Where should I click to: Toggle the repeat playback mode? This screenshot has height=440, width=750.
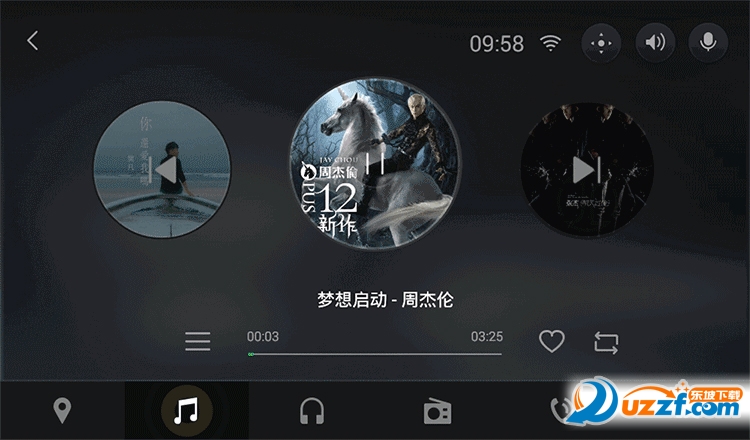606,342
